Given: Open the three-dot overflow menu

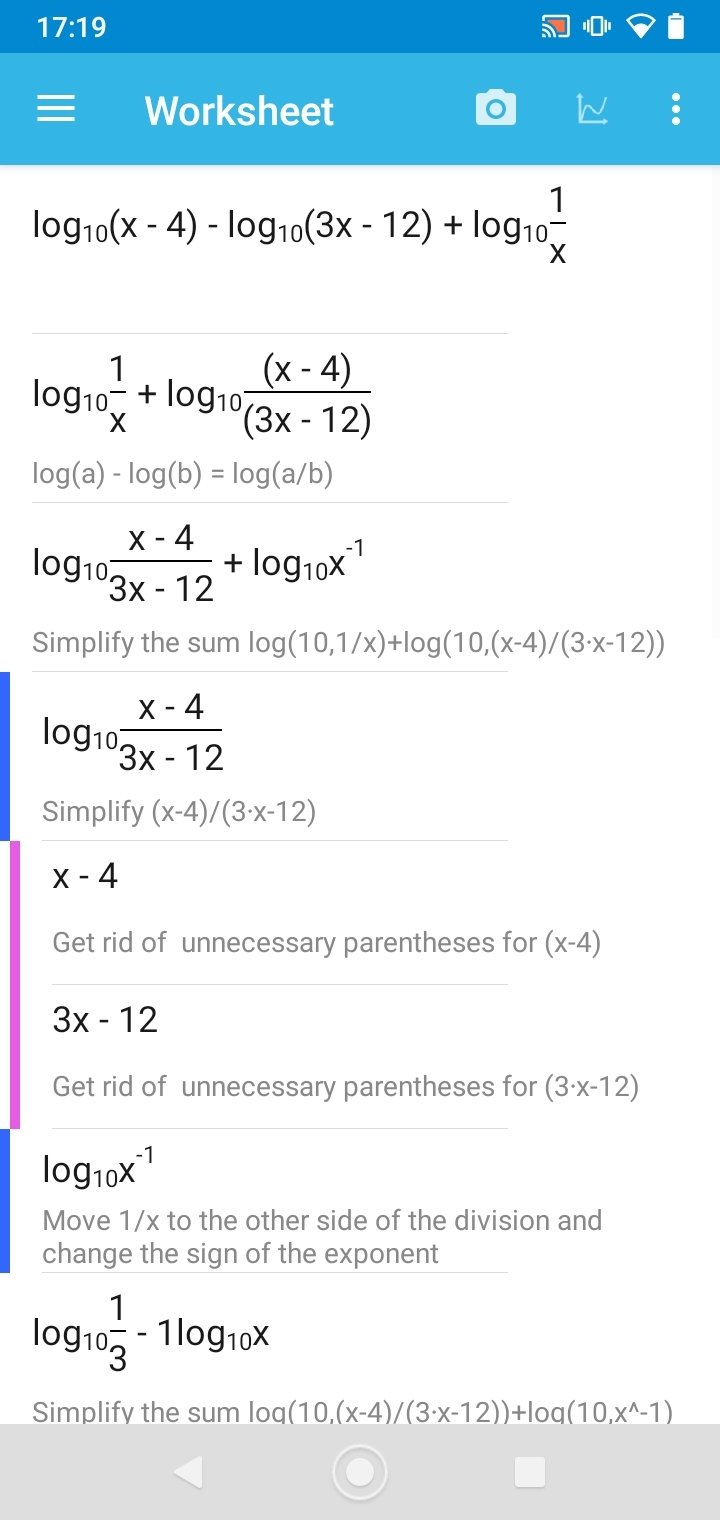Looking at the screenshot, I should tap(676, 109).
